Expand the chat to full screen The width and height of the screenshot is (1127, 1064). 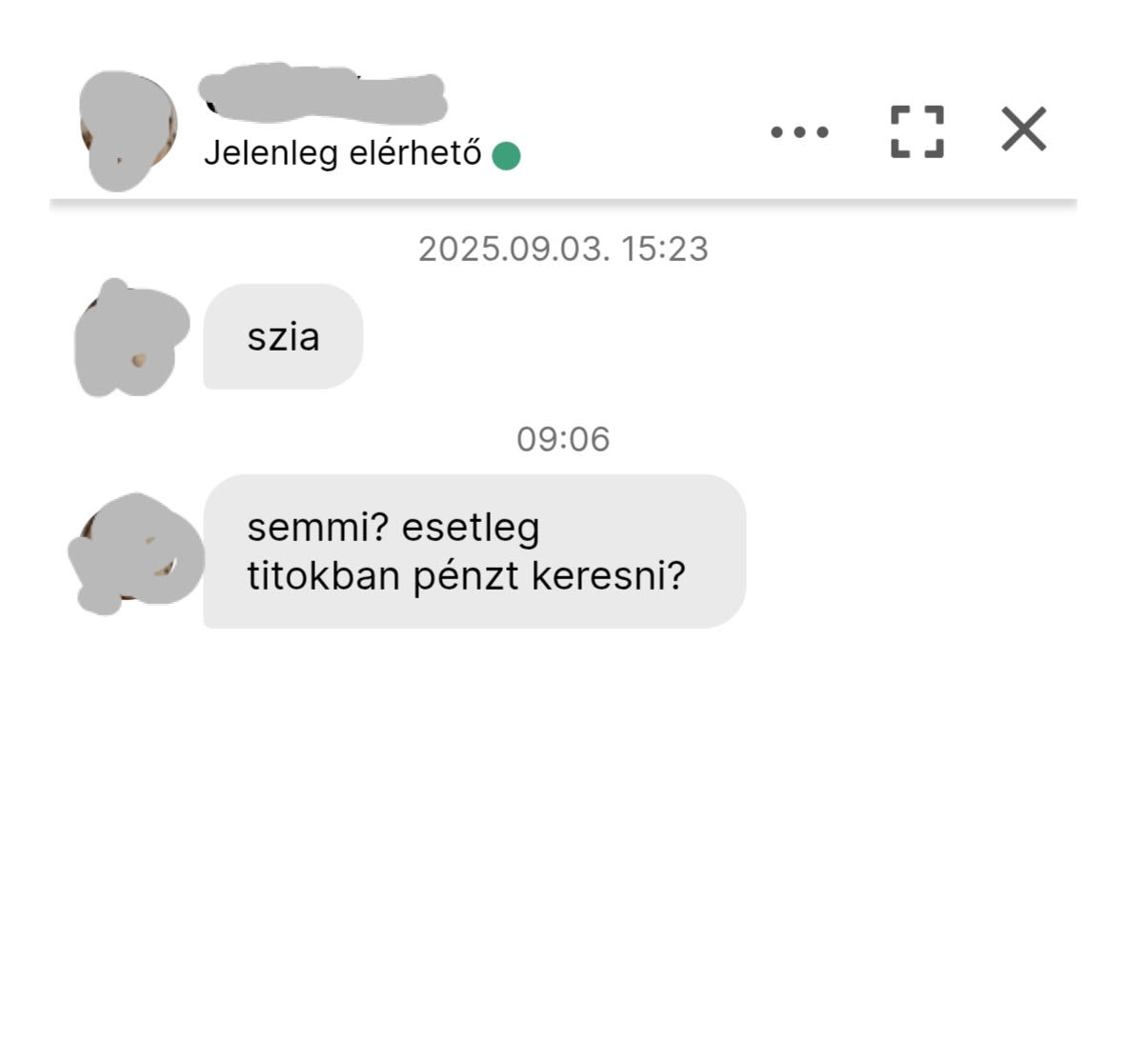[916, 131]
